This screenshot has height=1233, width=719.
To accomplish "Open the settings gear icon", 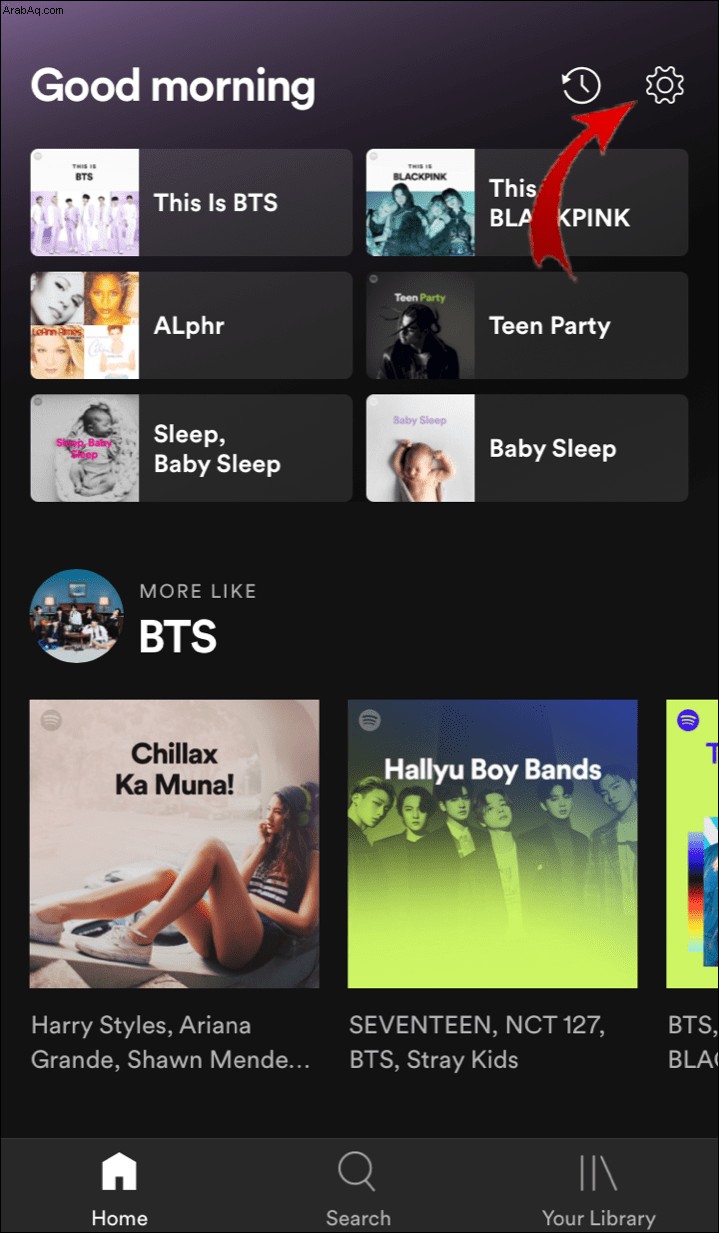I will 664,86.
